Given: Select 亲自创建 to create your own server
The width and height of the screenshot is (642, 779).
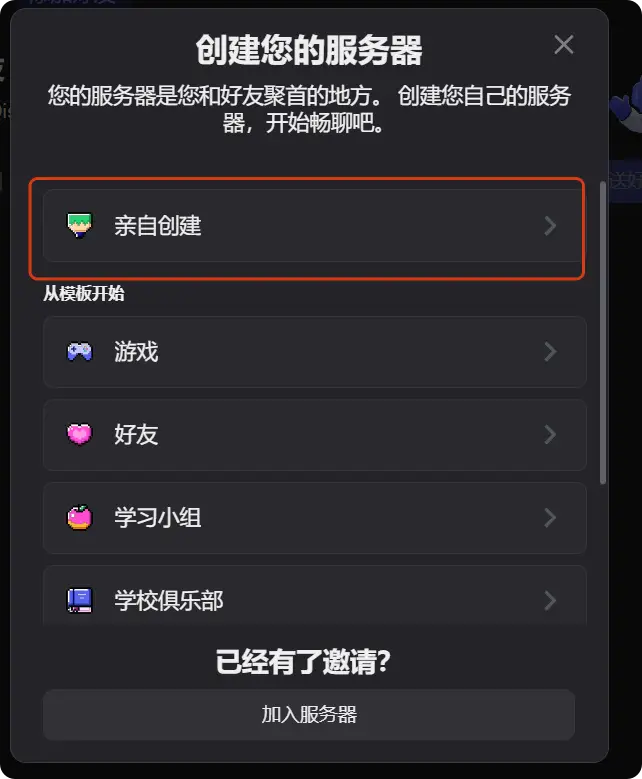Looking at the screenshot, I should (313, 226).
